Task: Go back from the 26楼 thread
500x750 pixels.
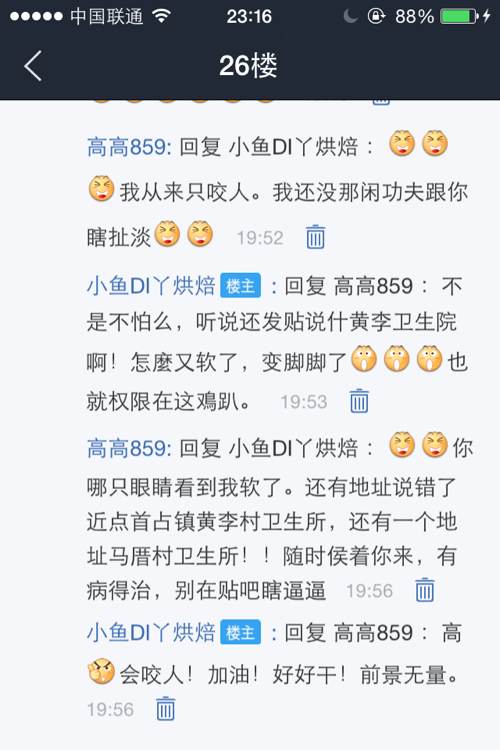Action: click(33, 66)
